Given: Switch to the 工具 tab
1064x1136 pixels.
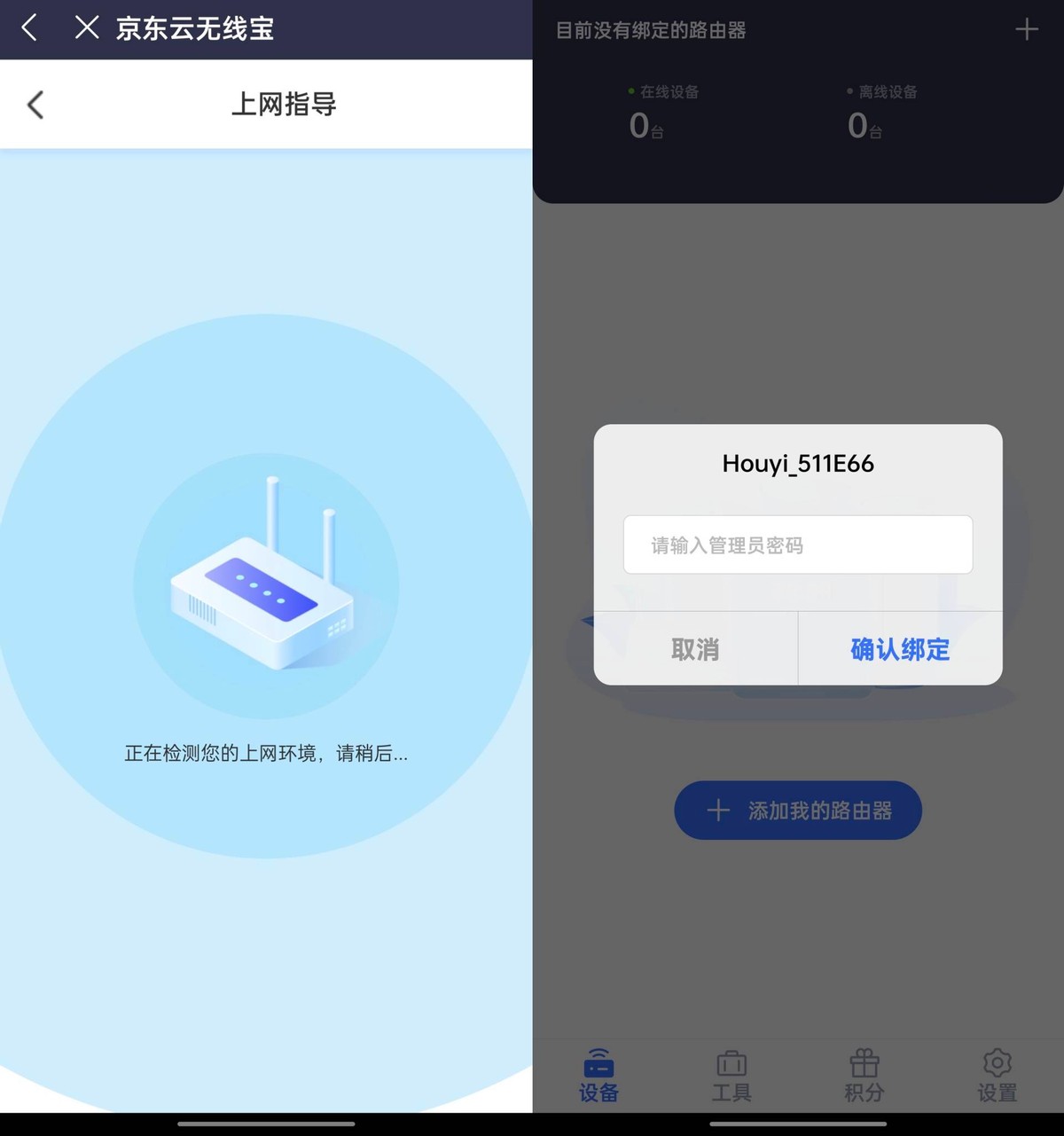Looking at the screenshot, I should [731, 1076].
